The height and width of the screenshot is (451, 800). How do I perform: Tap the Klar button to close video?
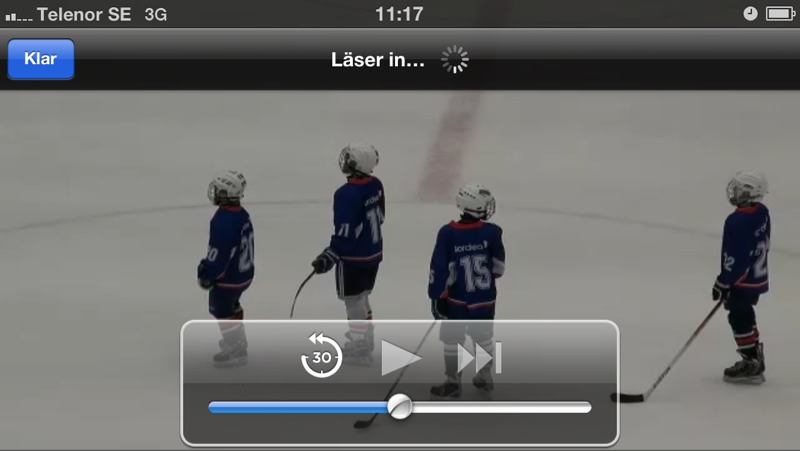pyautogui.click(x=40, y=59)
